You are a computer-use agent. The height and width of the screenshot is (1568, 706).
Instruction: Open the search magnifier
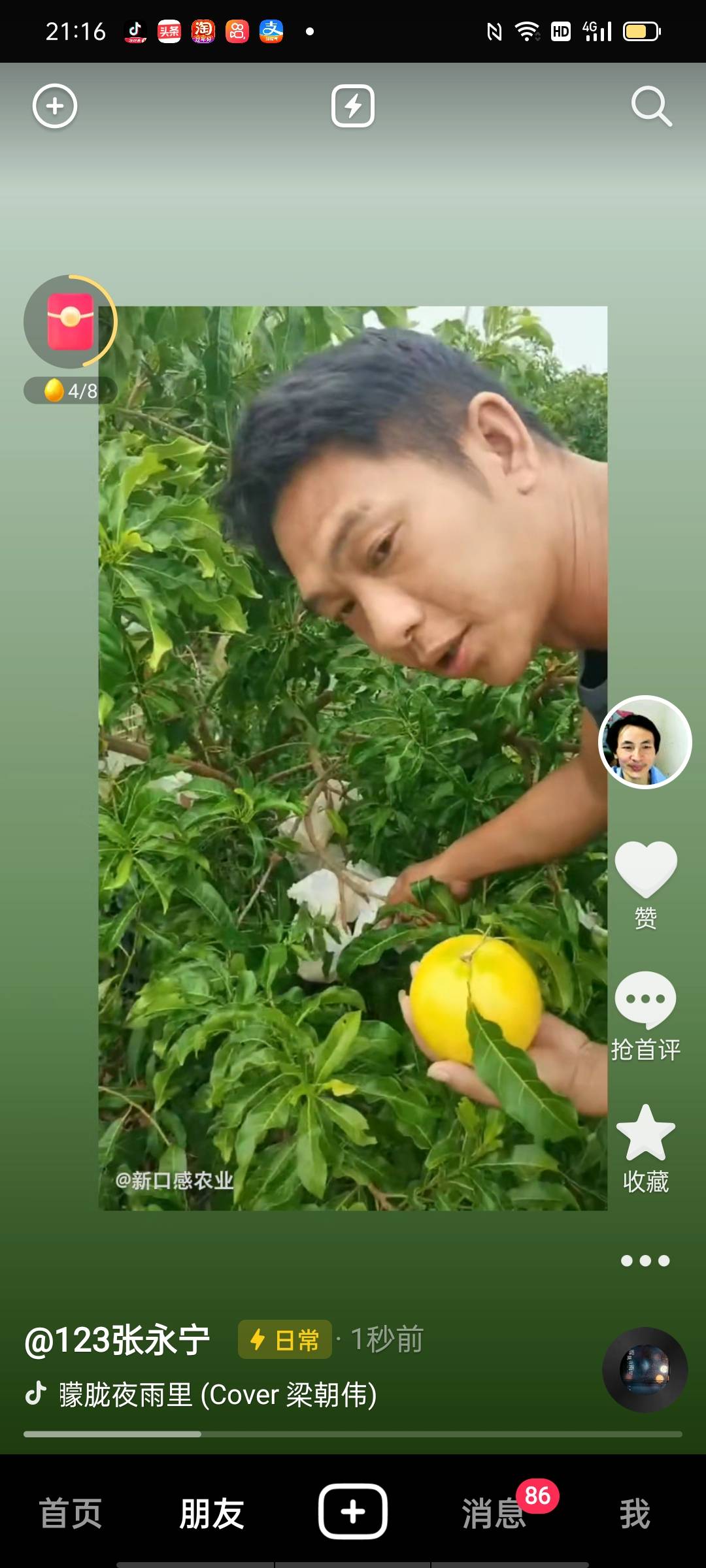(x=651, y=106)
